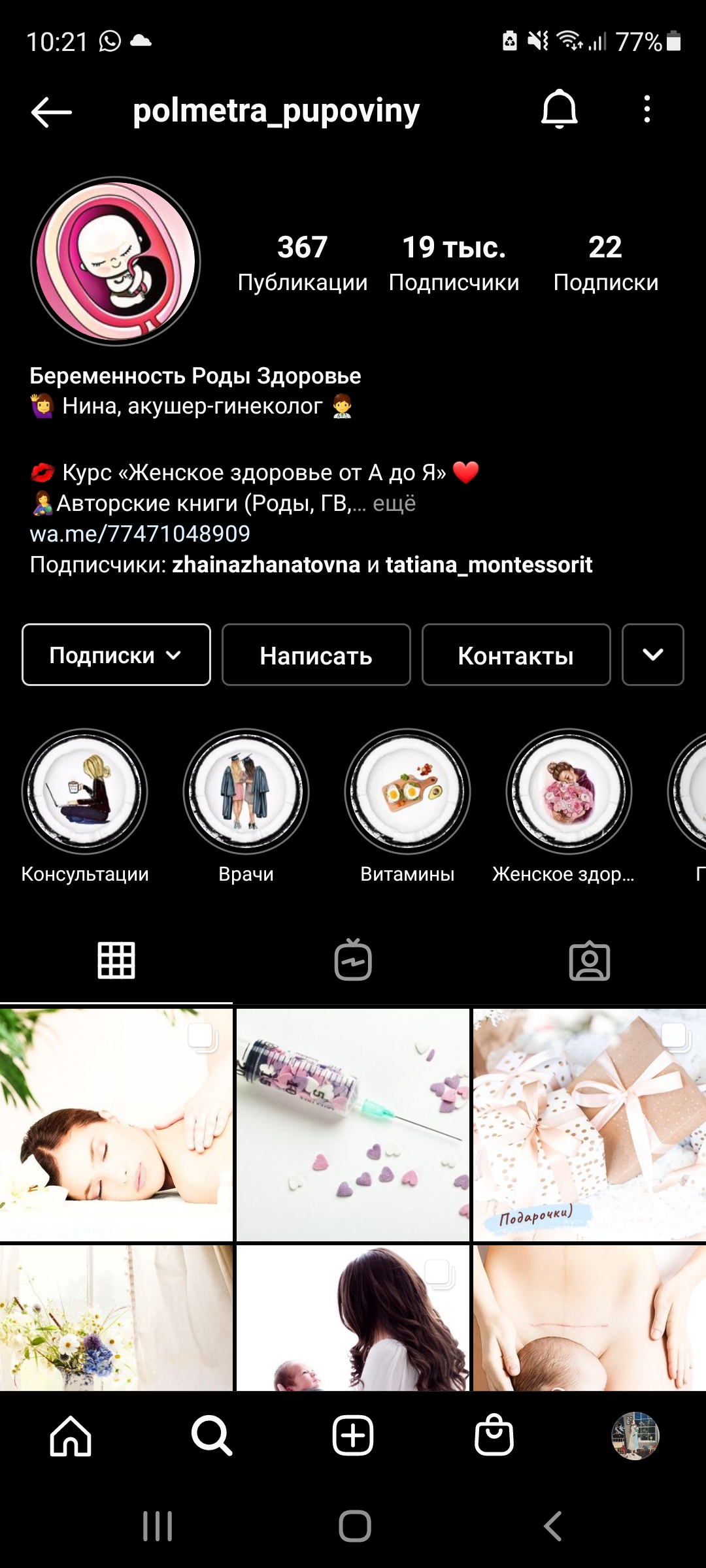
Task: Open the syringe with hearts post
Action: point(353,1125)
